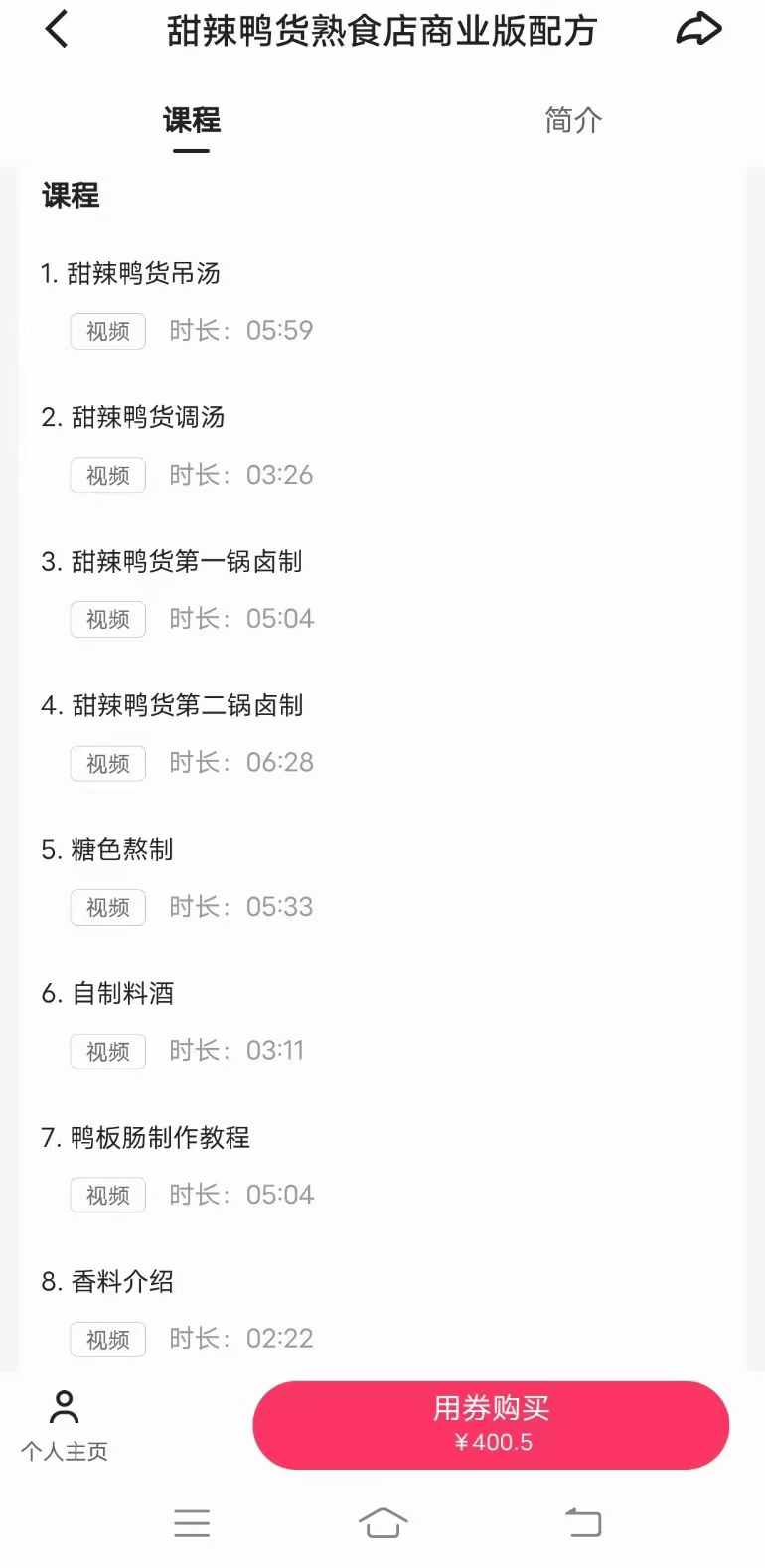The height and width of the screenshot is (1568, 765).
Task: Switch to the 简介 tab
Action: click(571, 120)
